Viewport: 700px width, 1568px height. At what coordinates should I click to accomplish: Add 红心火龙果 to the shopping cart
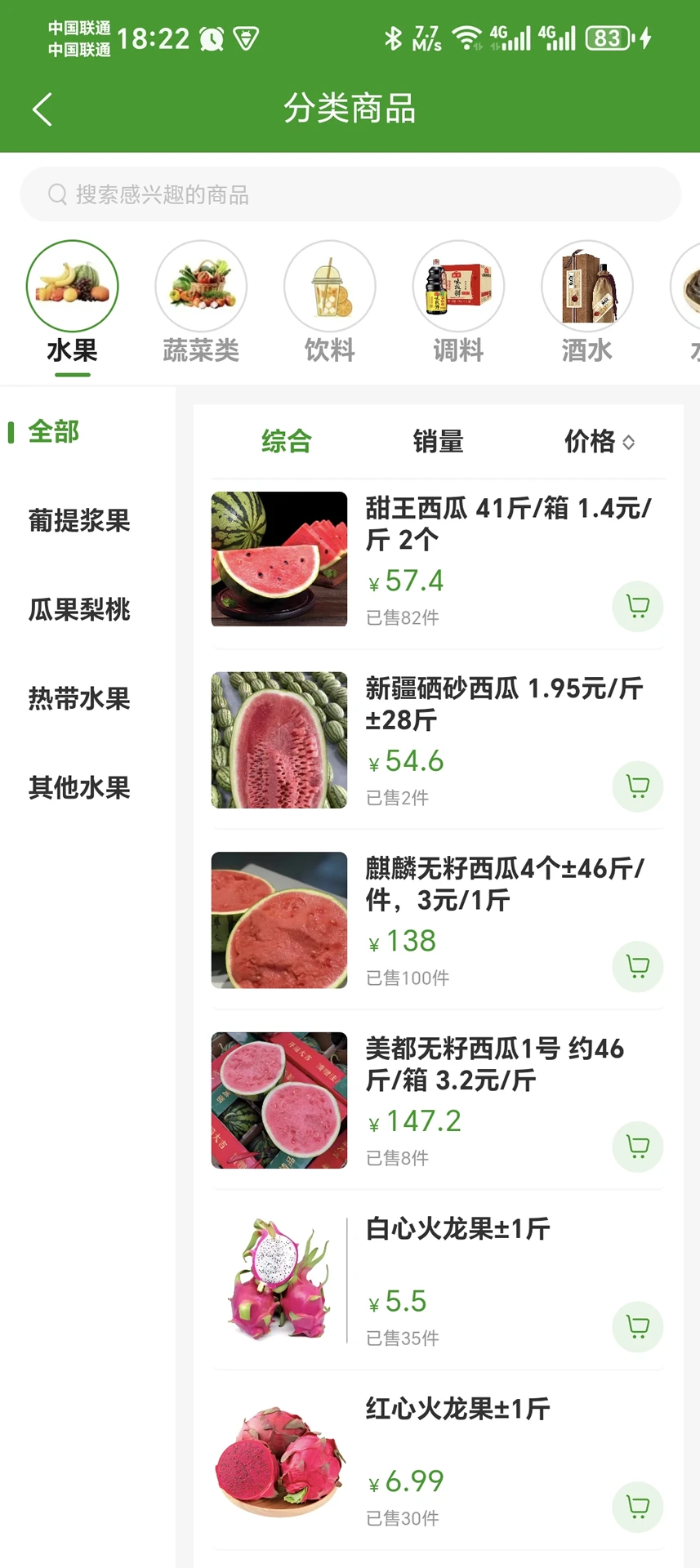(637, 1507)
